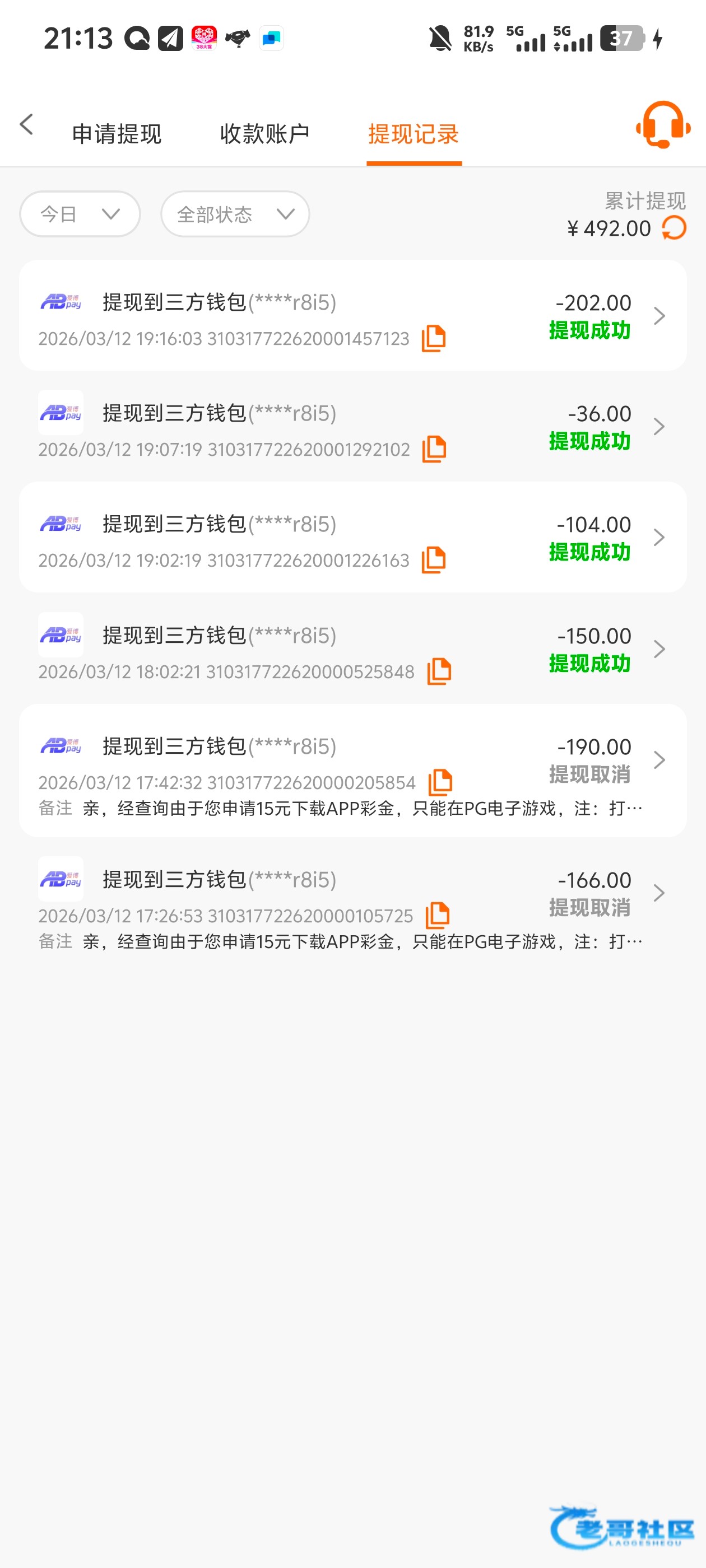The height and width of the screenshot is (1568, 706).
Task: Switch to the 申请提现 tab
Action: 117,134
